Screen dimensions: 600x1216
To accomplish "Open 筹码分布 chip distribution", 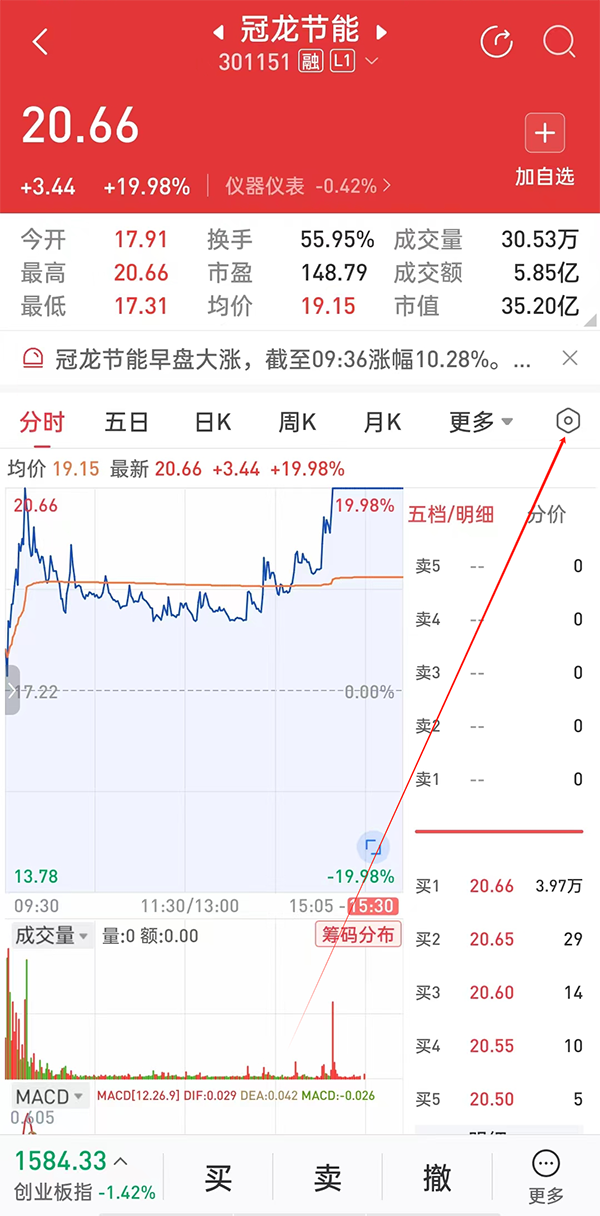I will [x=358, y=936].
